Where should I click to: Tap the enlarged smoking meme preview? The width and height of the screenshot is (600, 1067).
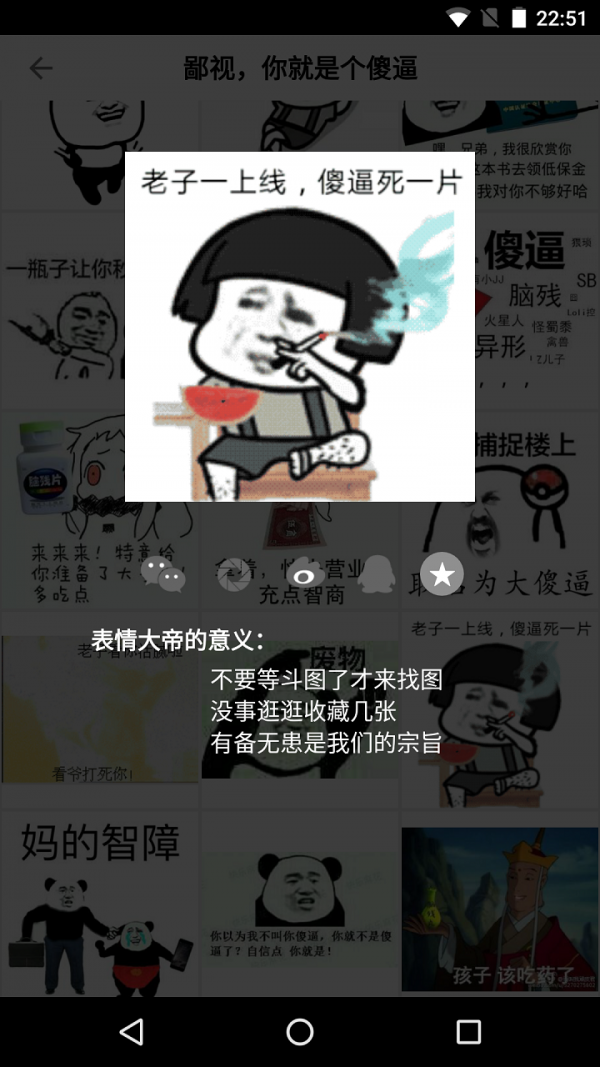[x=300, y=327]
